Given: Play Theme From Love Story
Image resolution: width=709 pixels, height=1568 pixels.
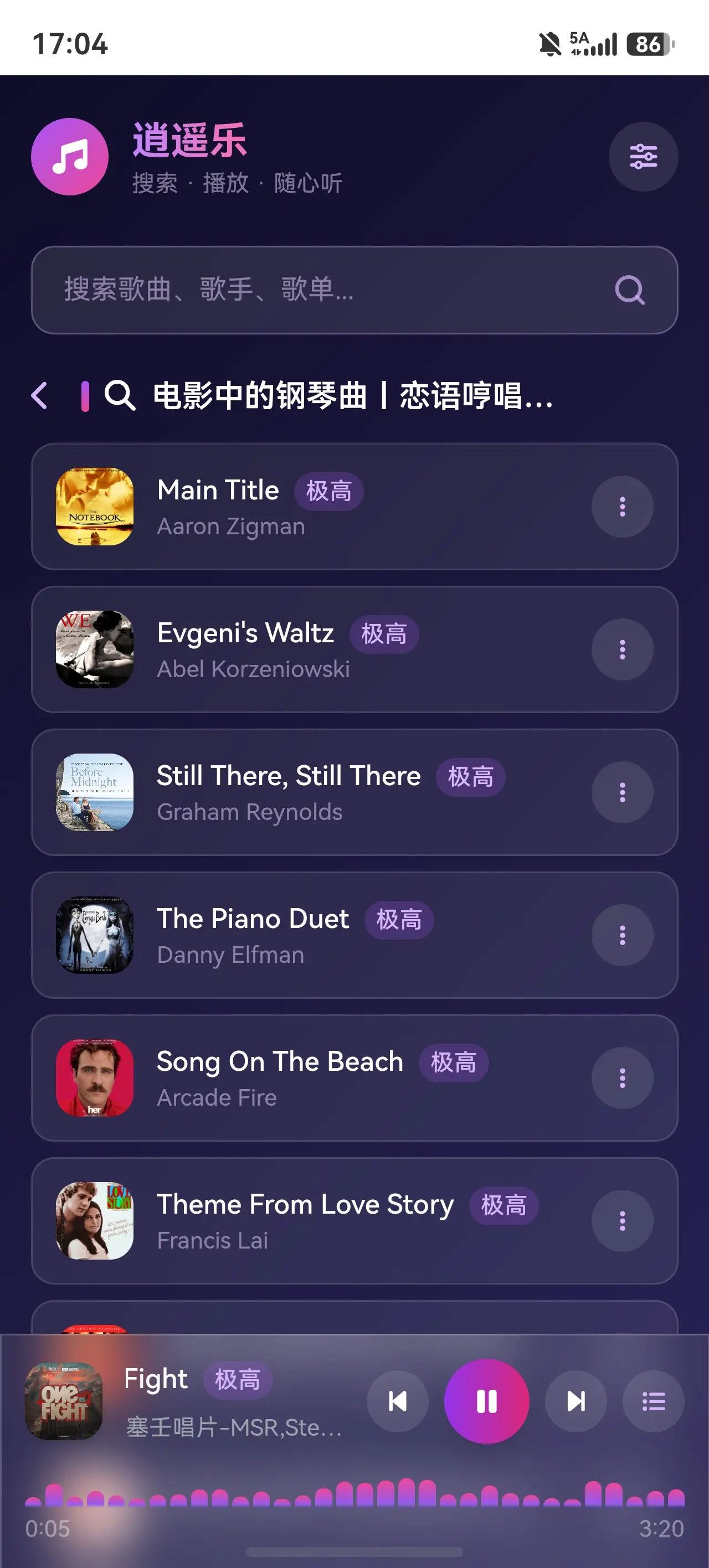Looking at the screenshot, I should tap(354, 1220).
